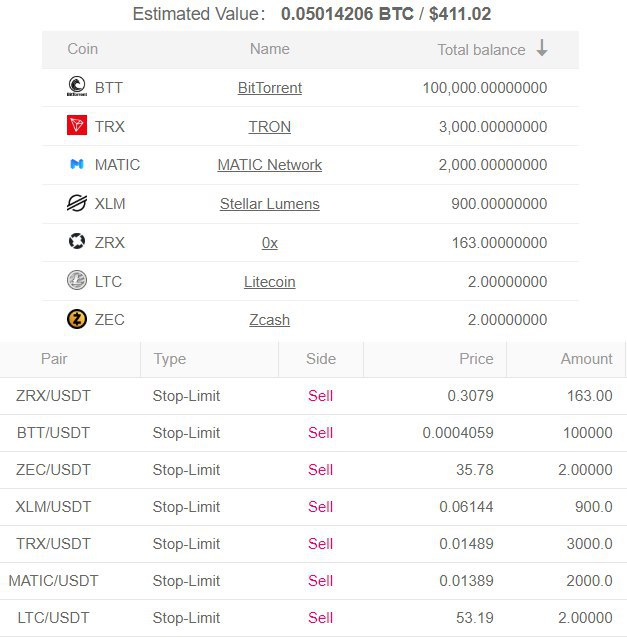Open the Zcash link
The image size is (627, 638).
270,320
